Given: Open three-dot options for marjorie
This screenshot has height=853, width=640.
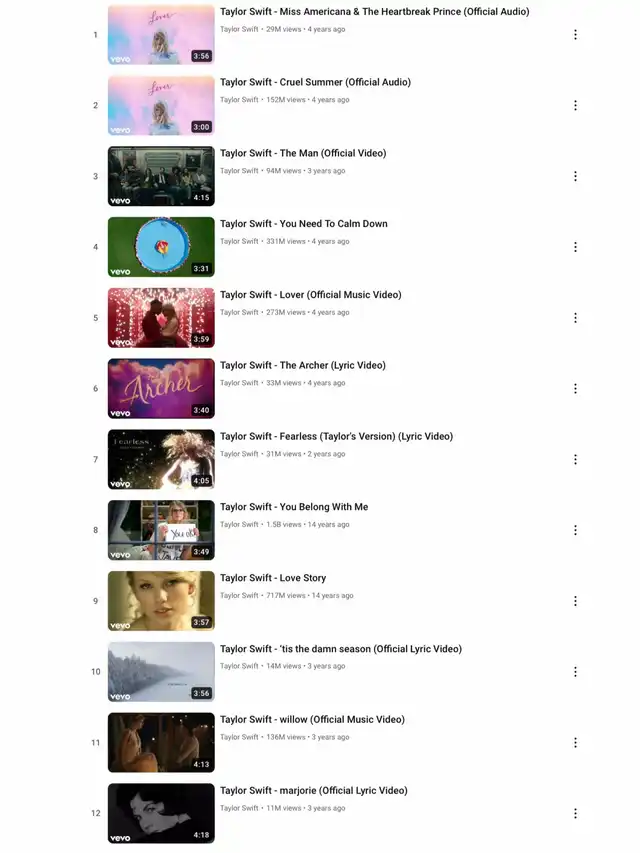Looking at the screenshot, I should coord(575,813).
